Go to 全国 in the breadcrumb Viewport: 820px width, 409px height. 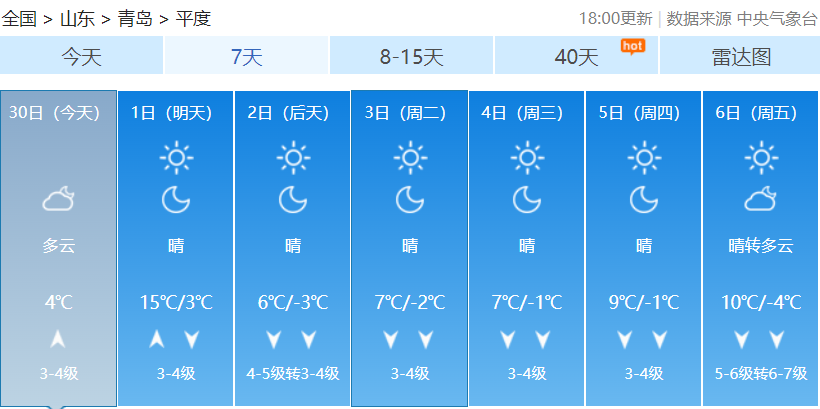click(x=20, y=18)
